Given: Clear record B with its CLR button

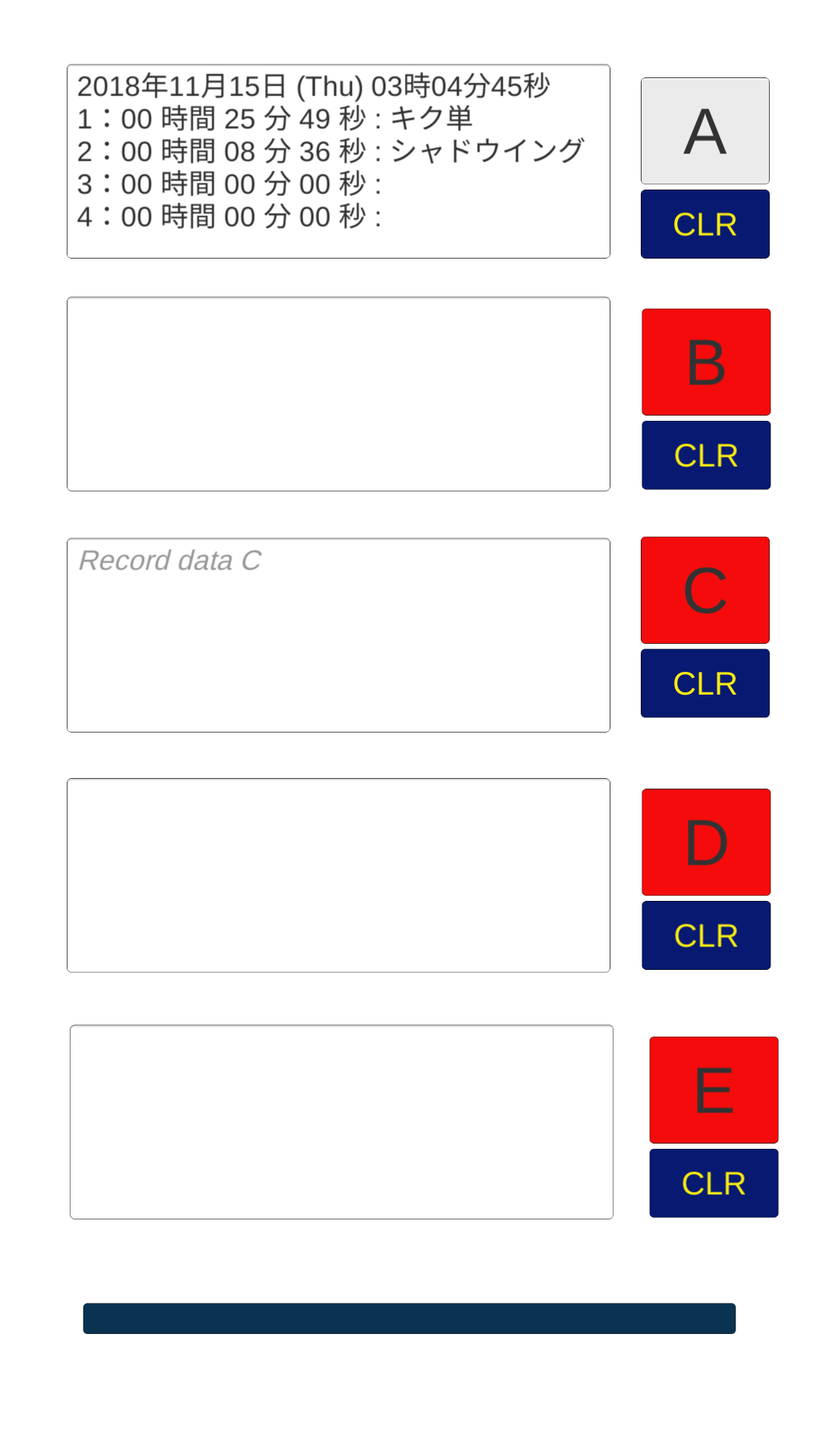Looking at the screenshot, I should [705, 455].
